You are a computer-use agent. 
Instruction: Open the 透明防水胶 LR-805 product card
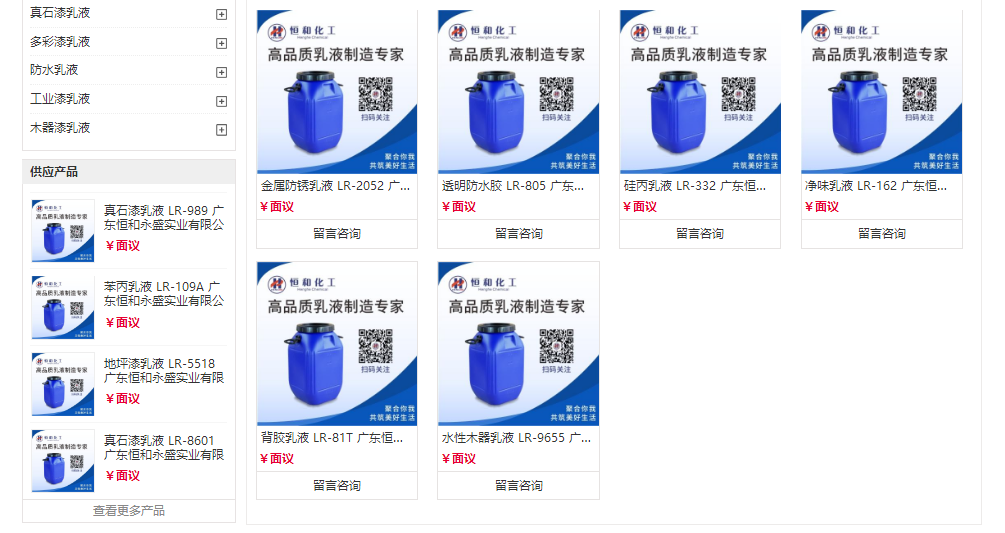517,185
